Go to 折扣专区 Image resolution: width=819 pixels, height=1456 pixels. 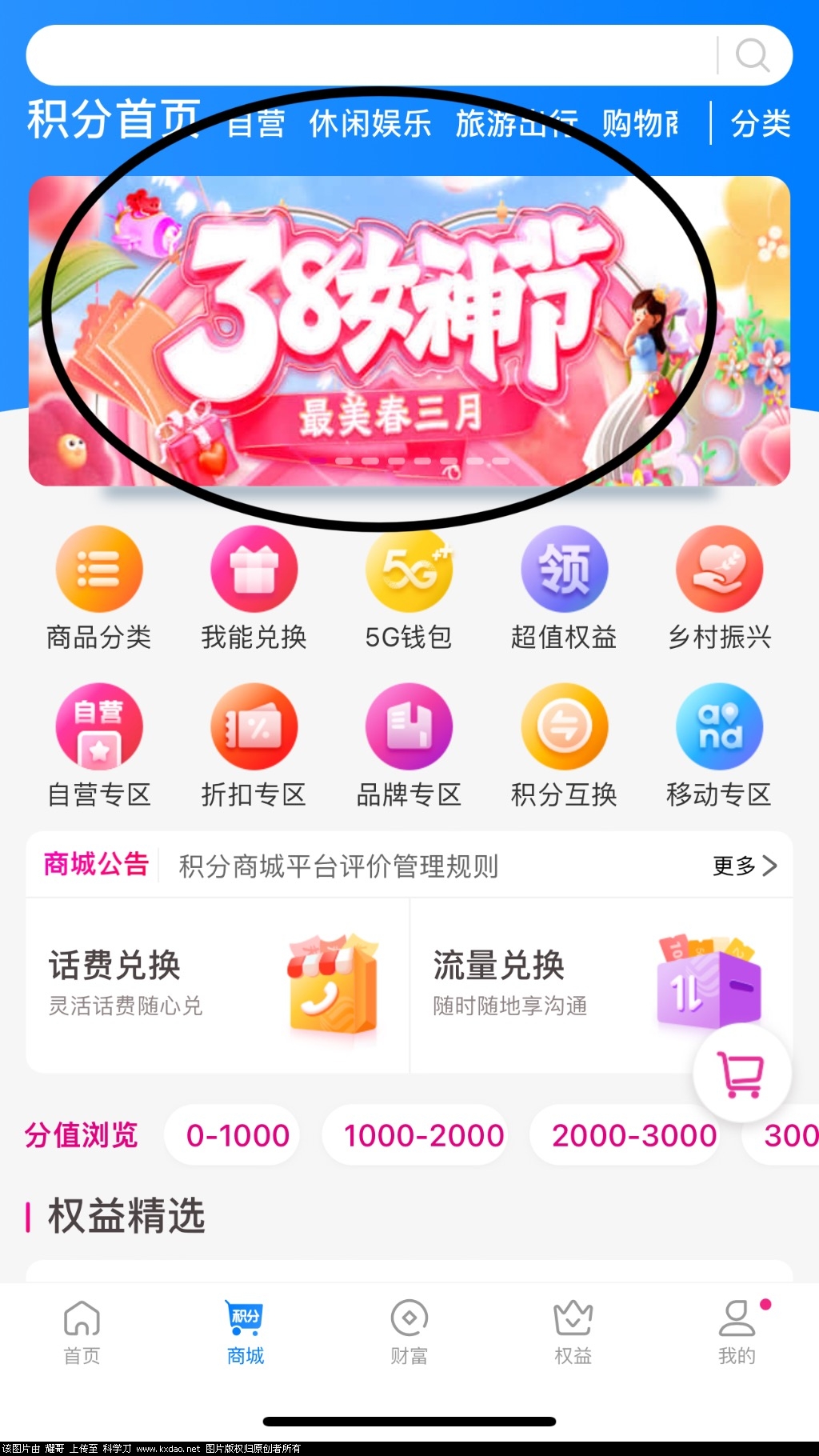coord(254,746)
